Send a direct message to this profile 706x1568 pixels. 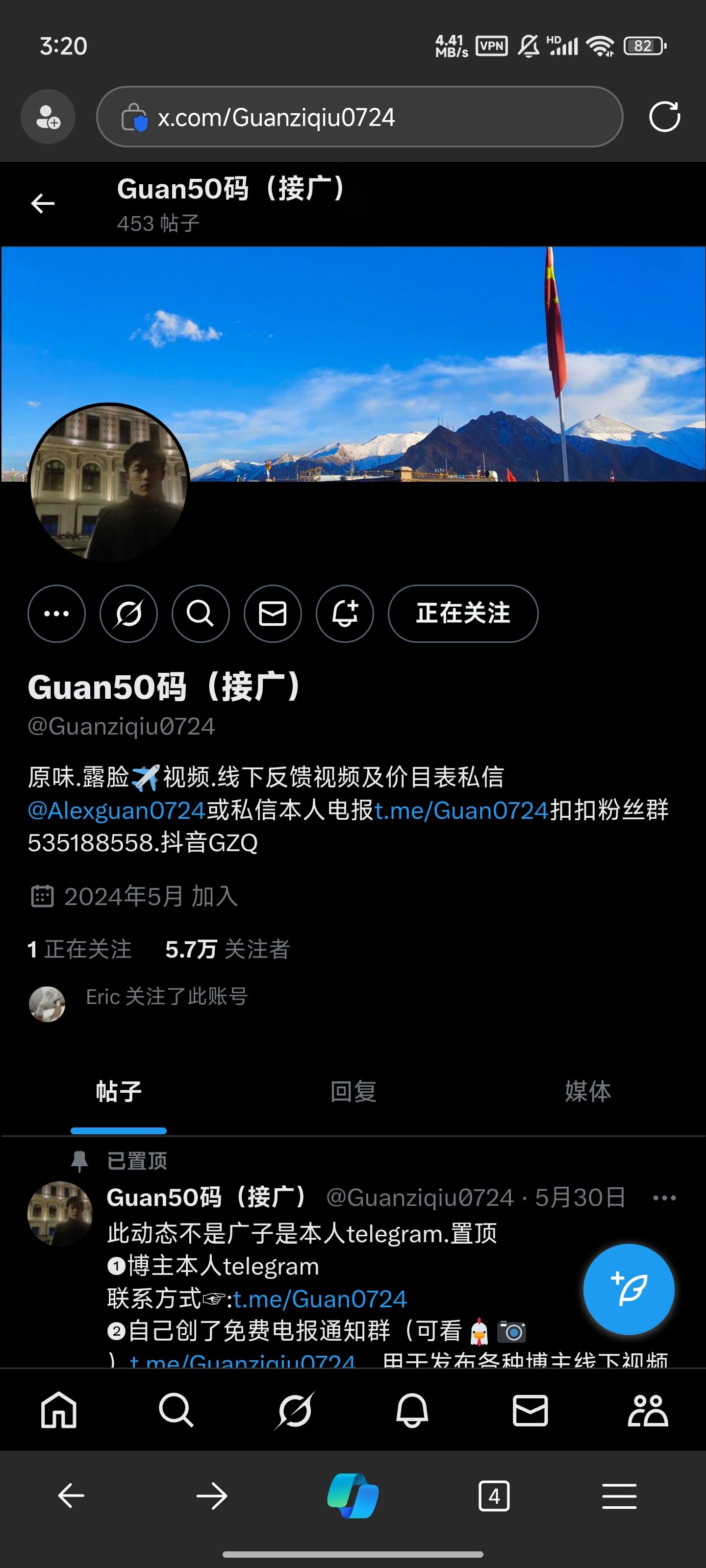coord(272,613)
